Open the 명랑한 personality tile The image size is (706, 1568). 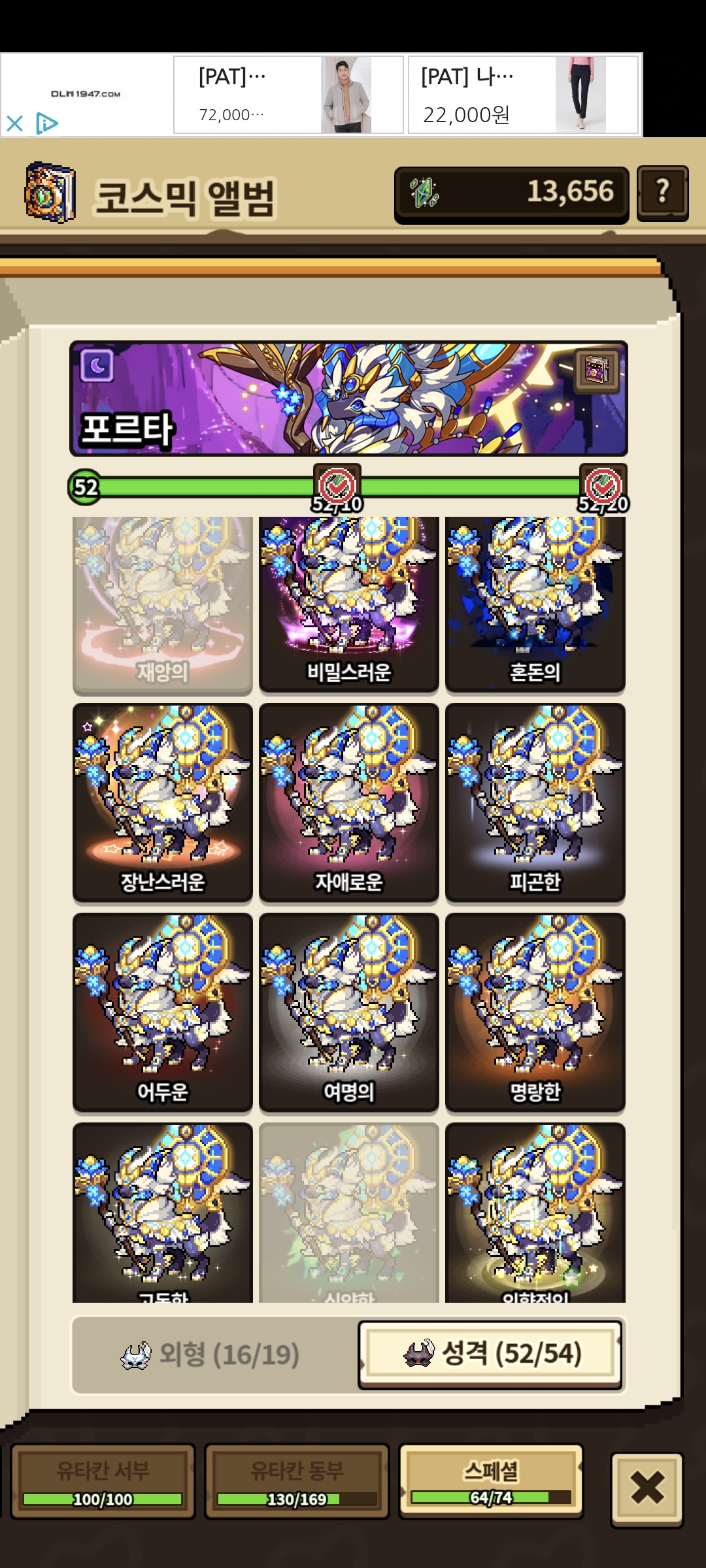tap(535, 1011)
